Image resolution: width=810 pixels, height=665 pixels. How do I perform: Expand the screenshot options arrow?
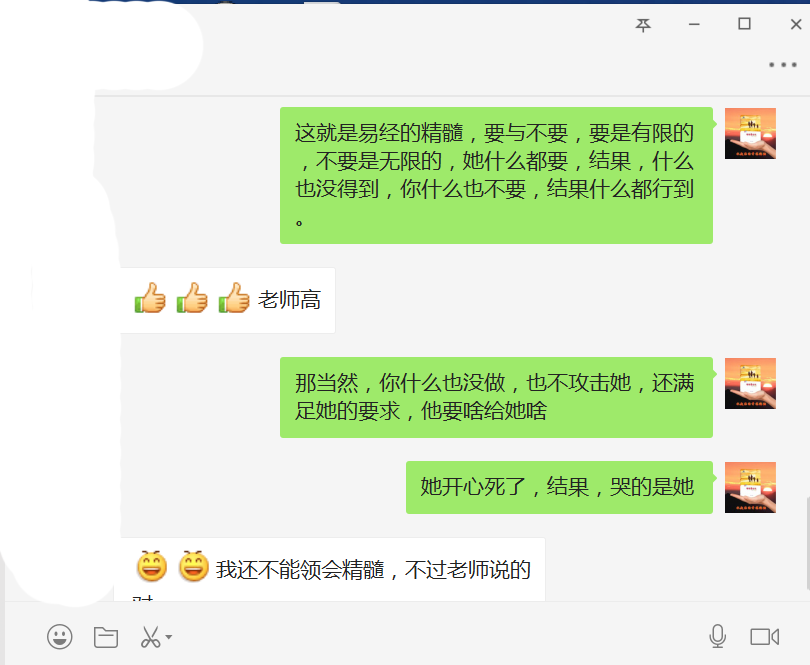(x=169, y=637)
